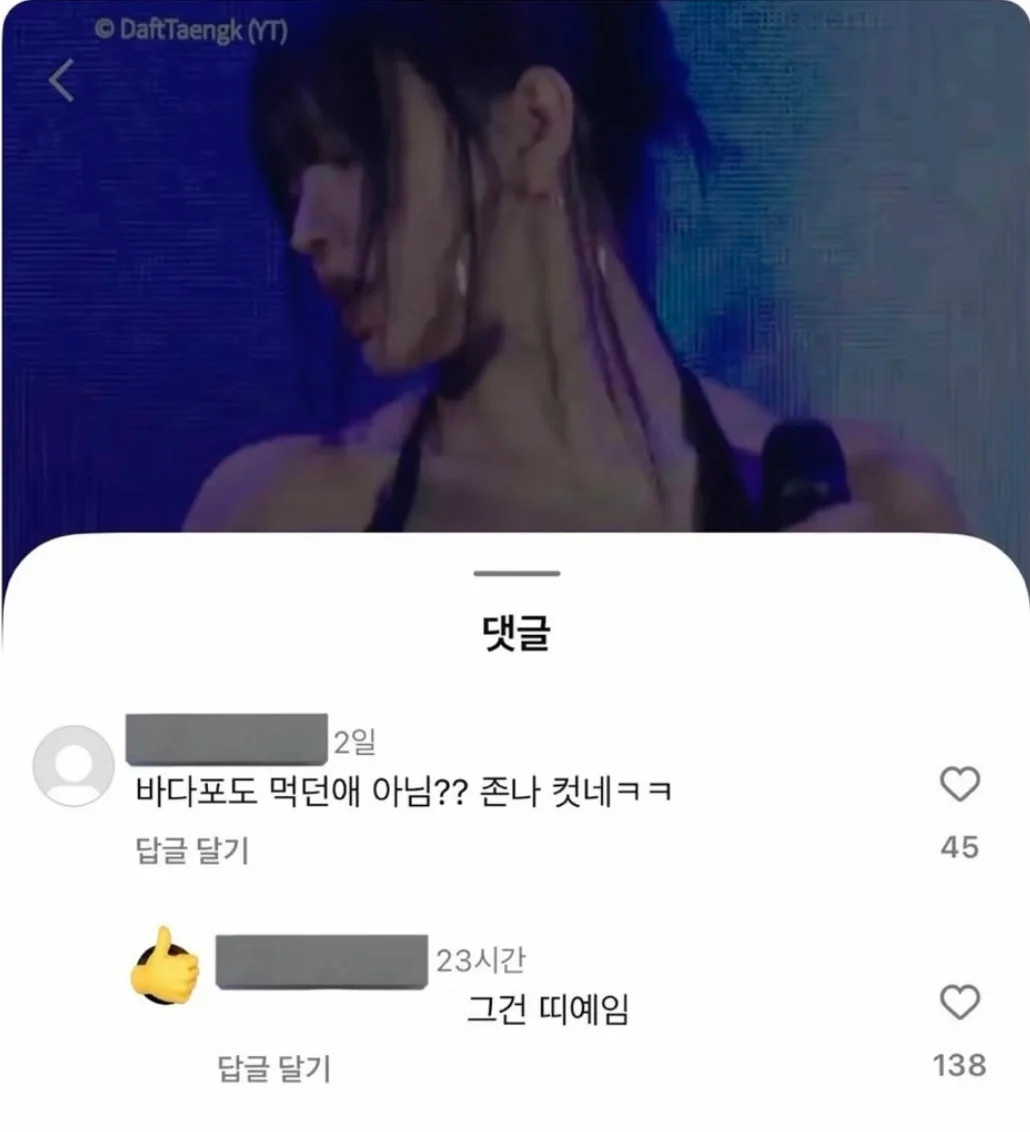Like the comment posted 2일 ago
The height and width of the screenshot is (1132, 1030).
click(959, 784)
